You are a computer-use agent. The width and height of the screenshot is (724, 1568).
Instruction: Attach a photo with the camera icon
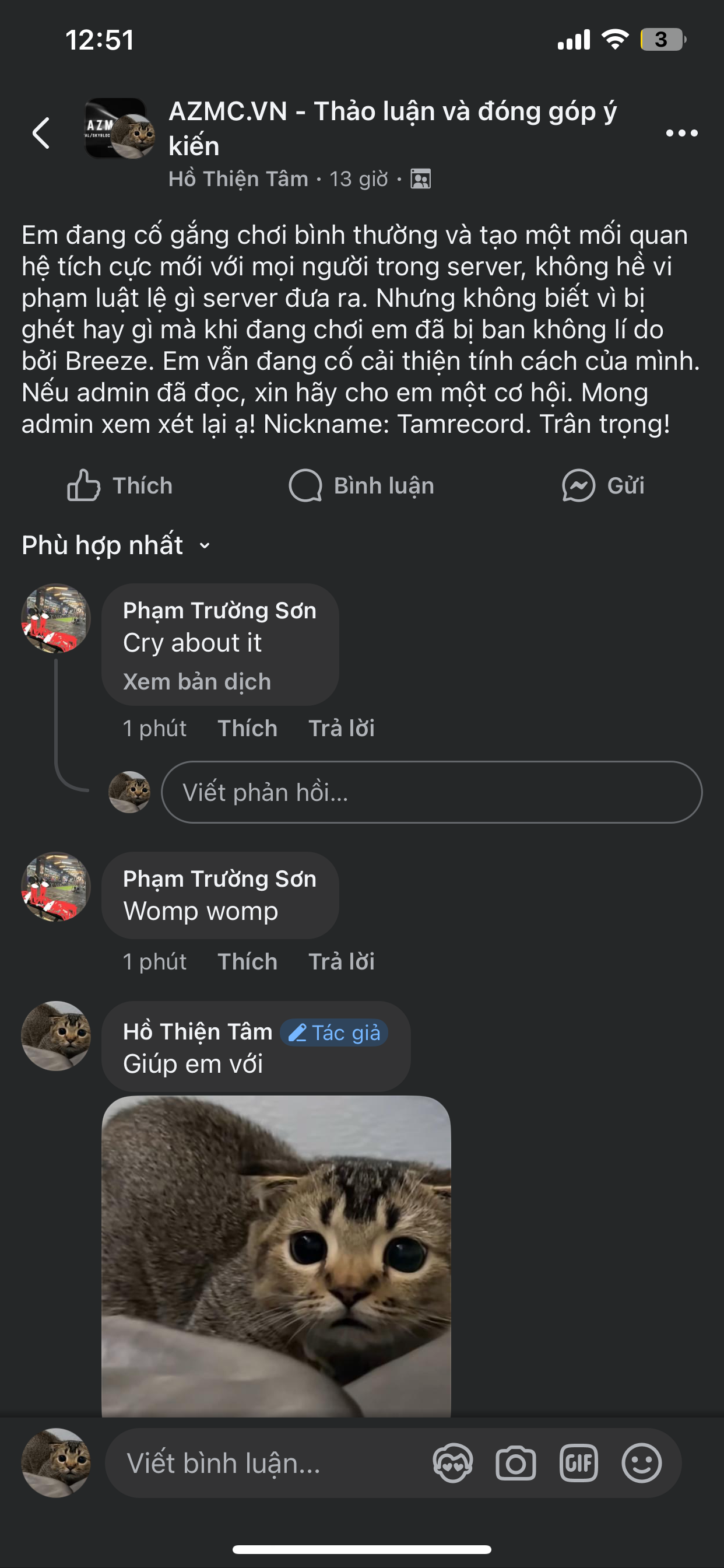(515, 1464)
